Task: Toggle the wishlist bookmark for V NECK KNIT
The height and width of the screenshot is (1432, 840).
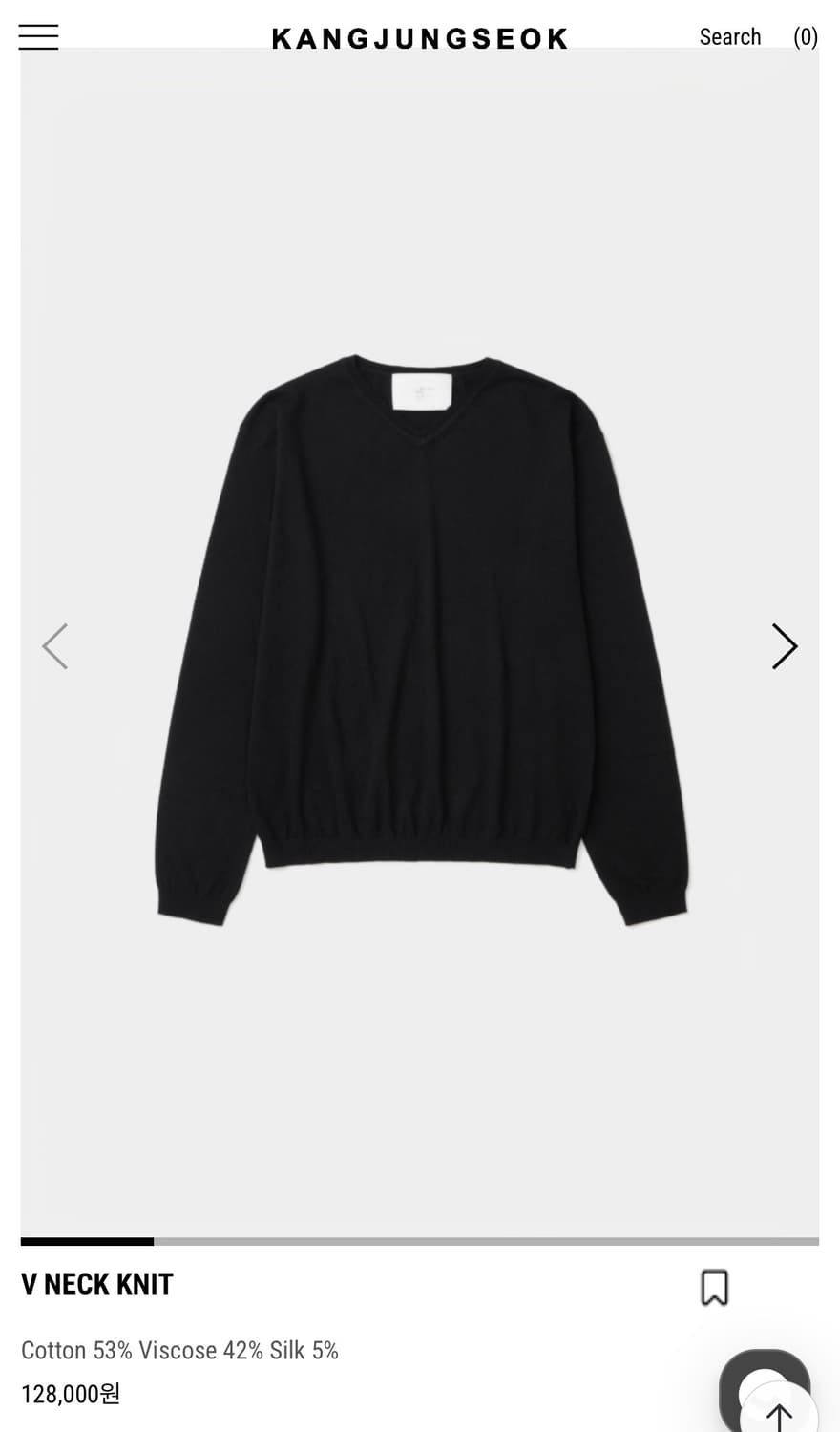Action: [715, 1287]
